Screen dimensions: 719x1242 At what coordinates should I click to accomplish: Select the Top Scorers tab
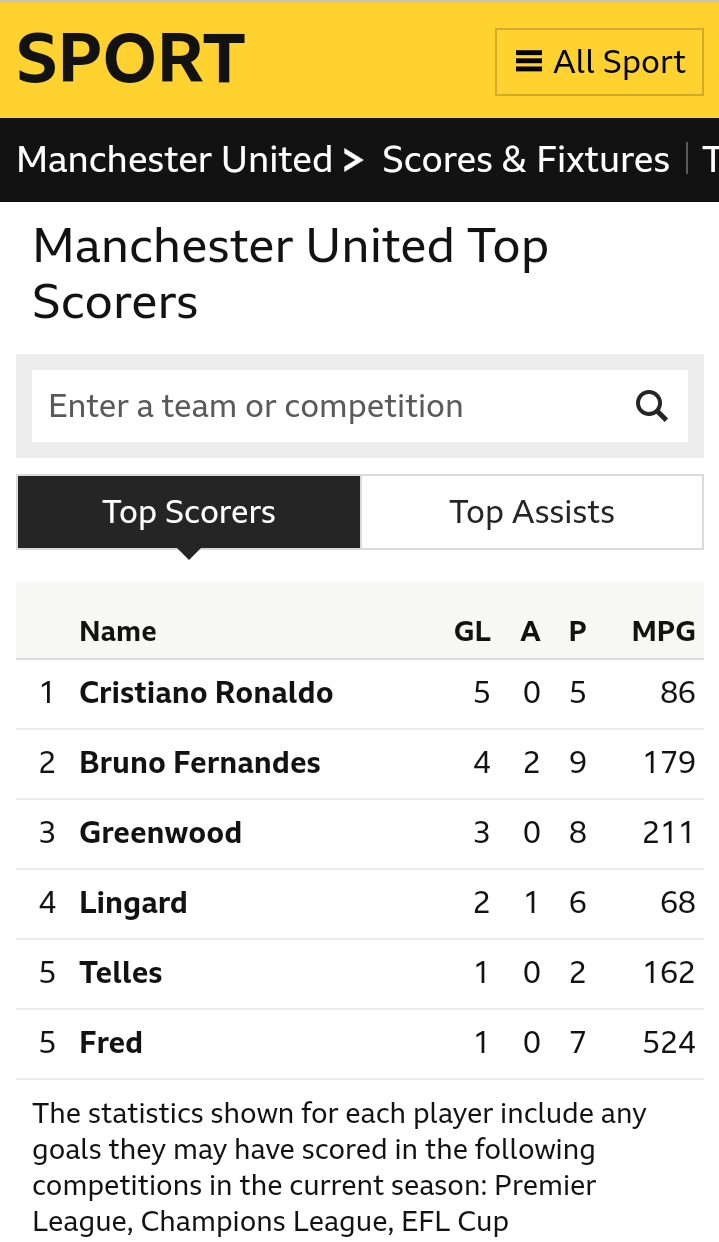pos(189,512)
